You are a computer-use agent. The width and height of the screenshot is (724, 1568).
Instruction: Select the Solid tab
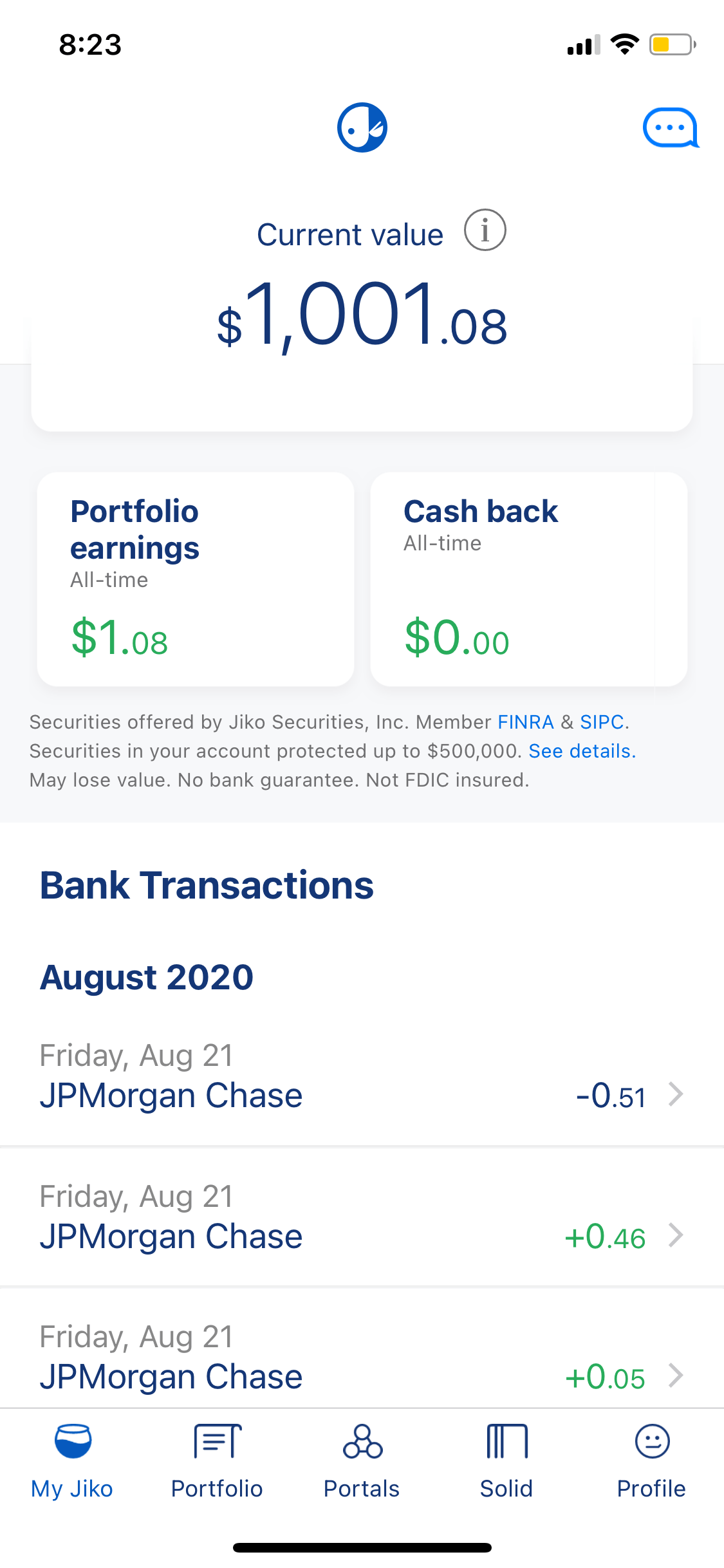coord(506,1461)
